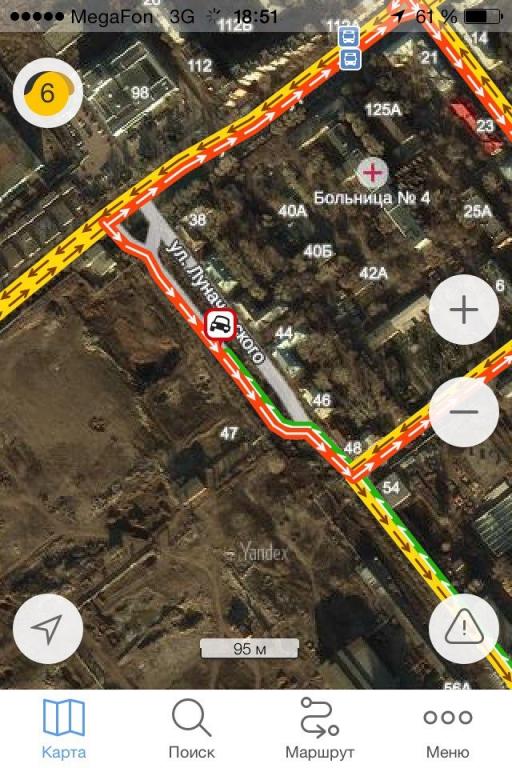Image resolution: width=512 pixels, height=768 pixels.
Task: Select the Карта tab
Action: pyautogui.click(x=64, y=729)
